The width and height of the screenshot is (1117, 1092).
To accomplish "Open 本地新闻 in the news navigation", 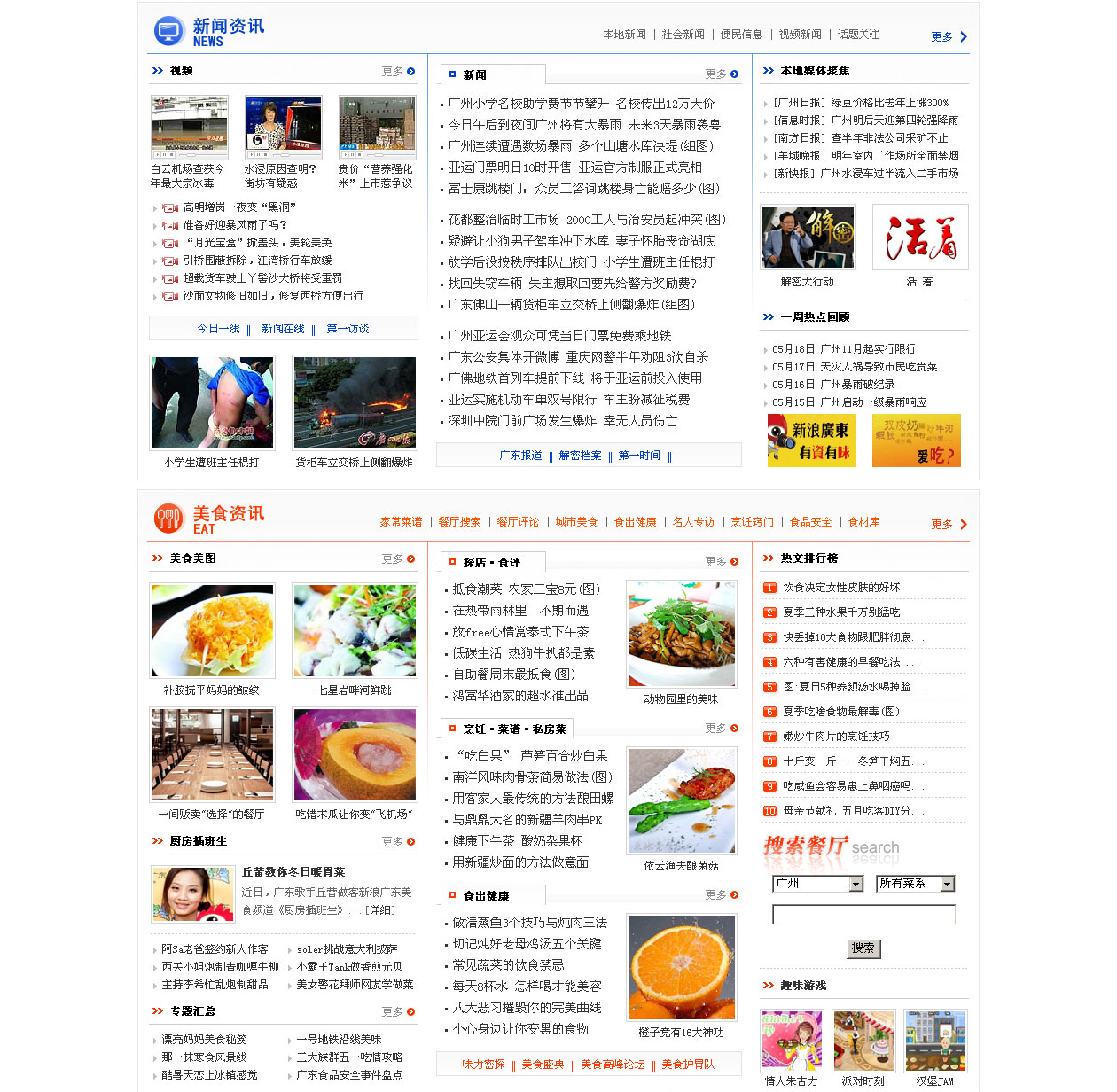I will (x=624, y=35).
